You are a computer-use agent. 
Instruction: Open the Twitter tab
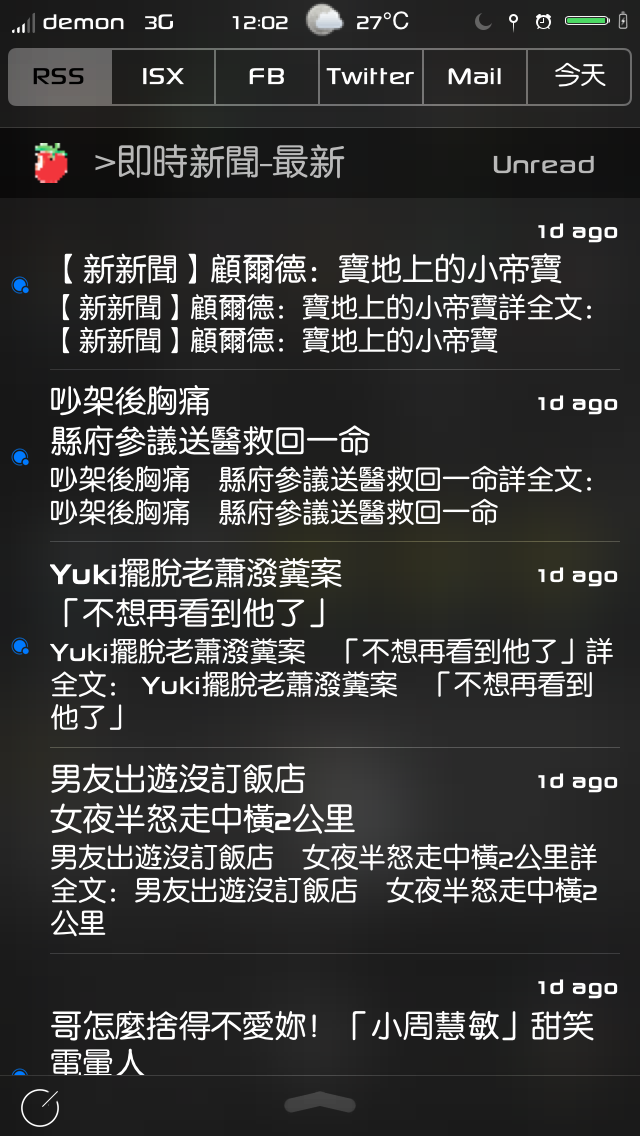370,77
